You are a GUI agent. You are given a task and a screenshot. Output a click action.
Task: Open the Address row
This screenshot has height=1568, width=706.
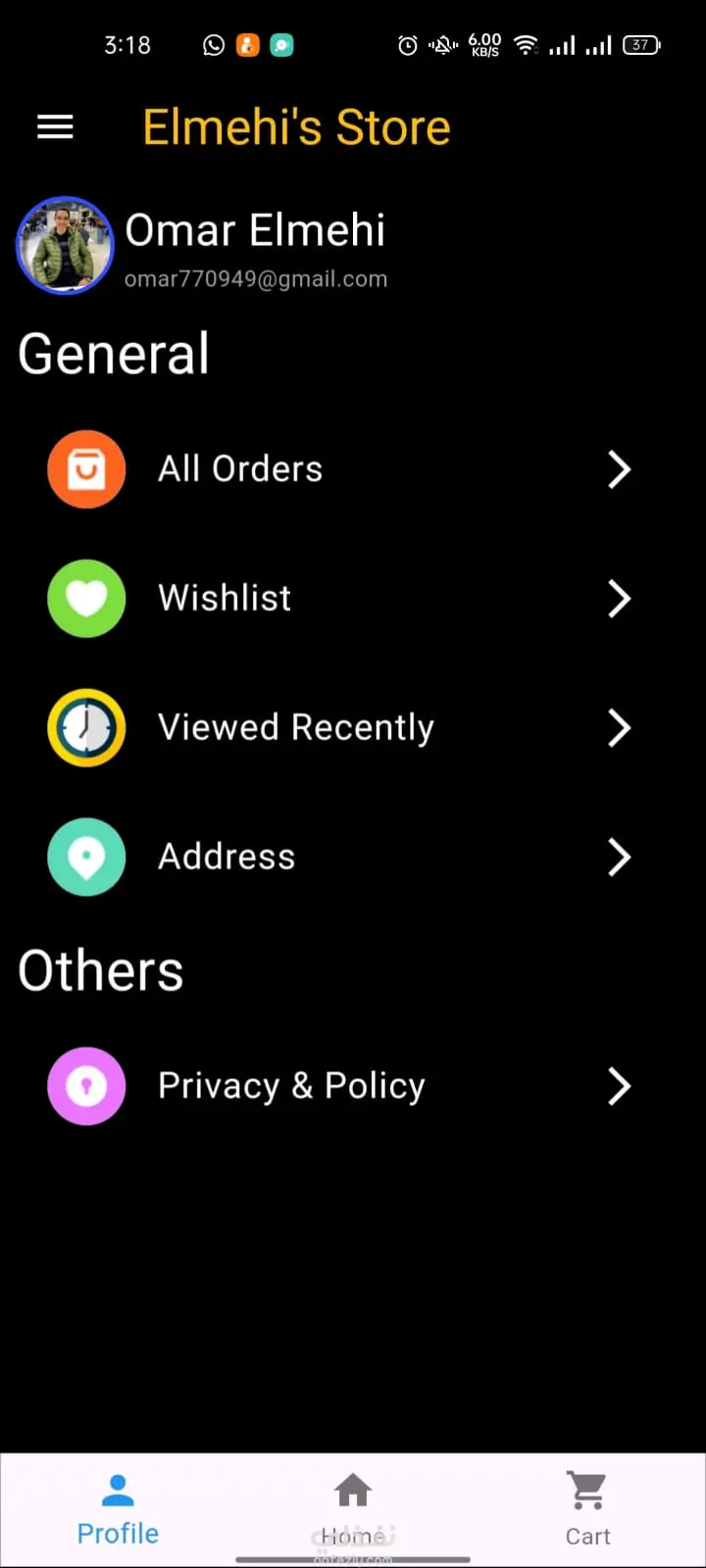coord(338,857)
